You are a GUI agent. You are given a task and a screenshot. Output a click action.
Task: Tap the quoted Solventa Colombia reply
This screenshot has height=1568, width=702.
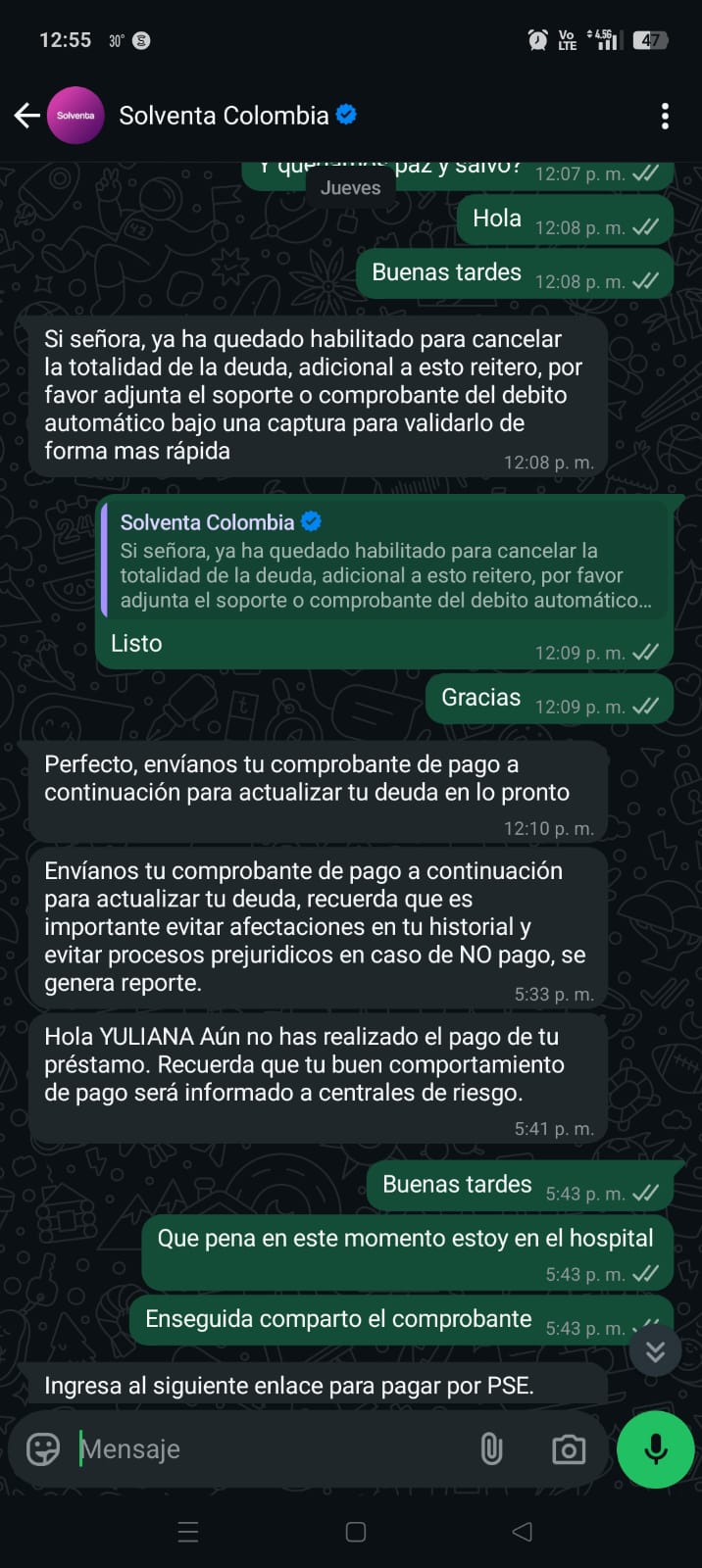(386, 561)
